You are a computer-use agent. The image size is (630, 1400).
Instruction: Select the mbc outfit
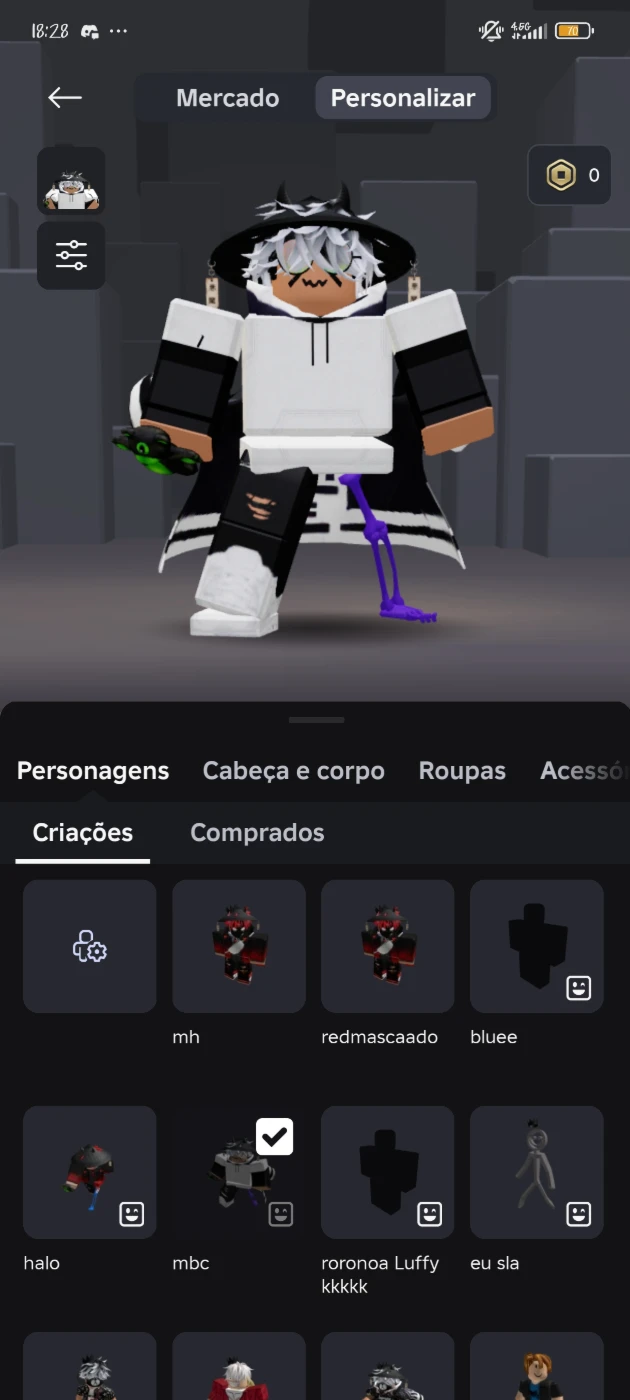tap(239, 1172)
